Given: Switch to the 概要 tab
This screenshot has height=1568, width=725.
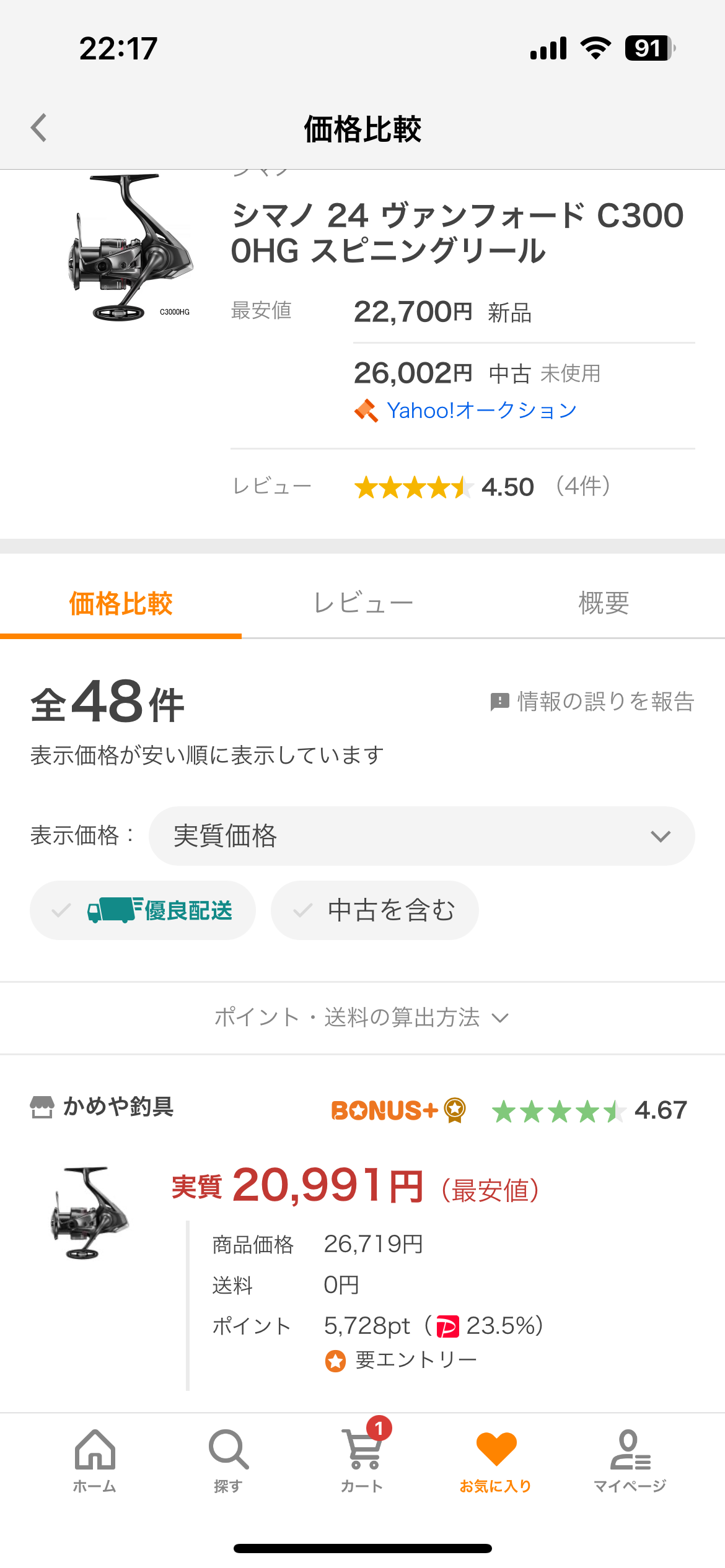Looking at the screenshot, I should 604,603.
